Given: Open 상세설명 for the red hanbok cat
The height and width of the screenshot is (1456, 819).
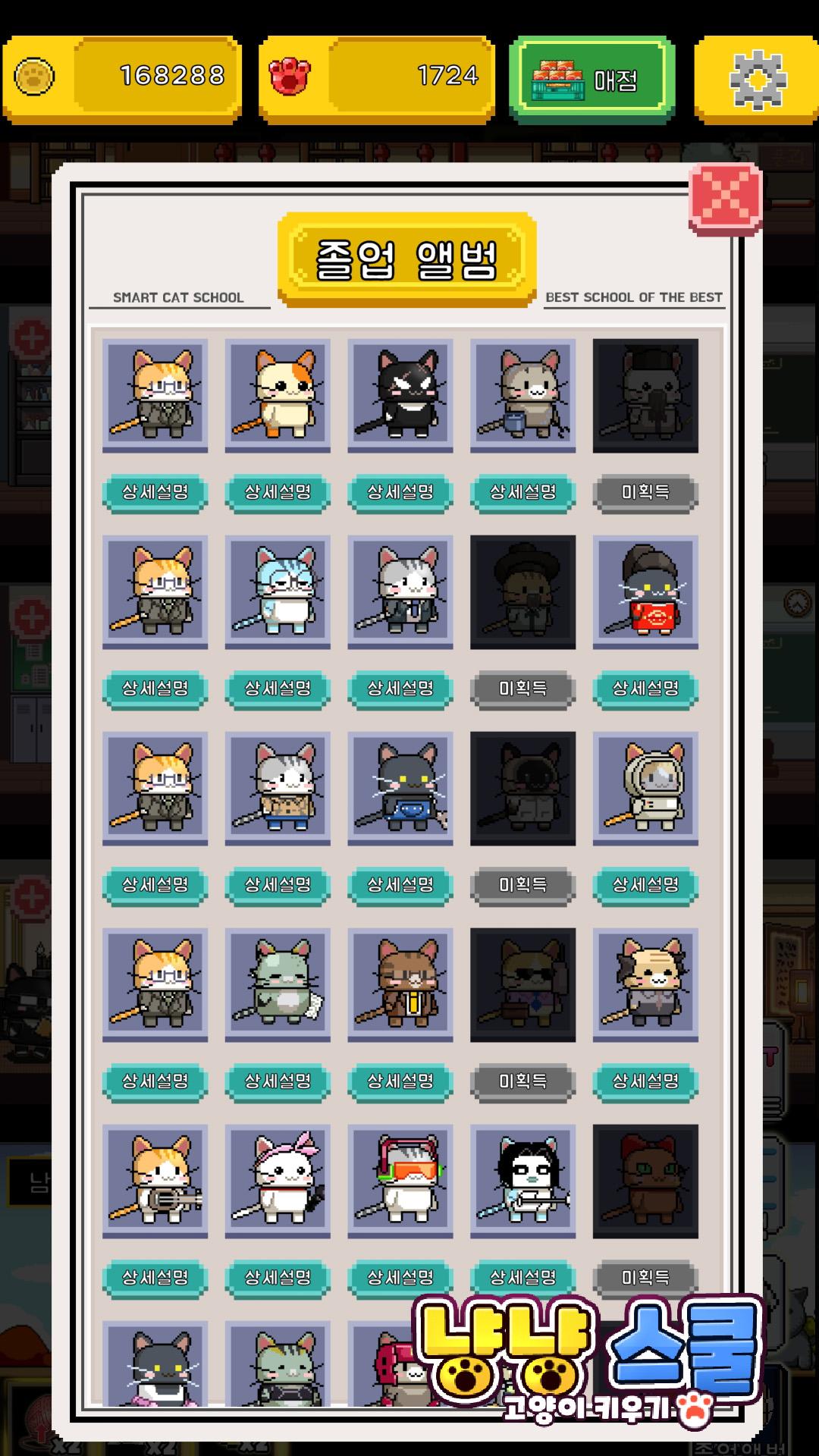Looking at the screenshot, I should 645,689.
